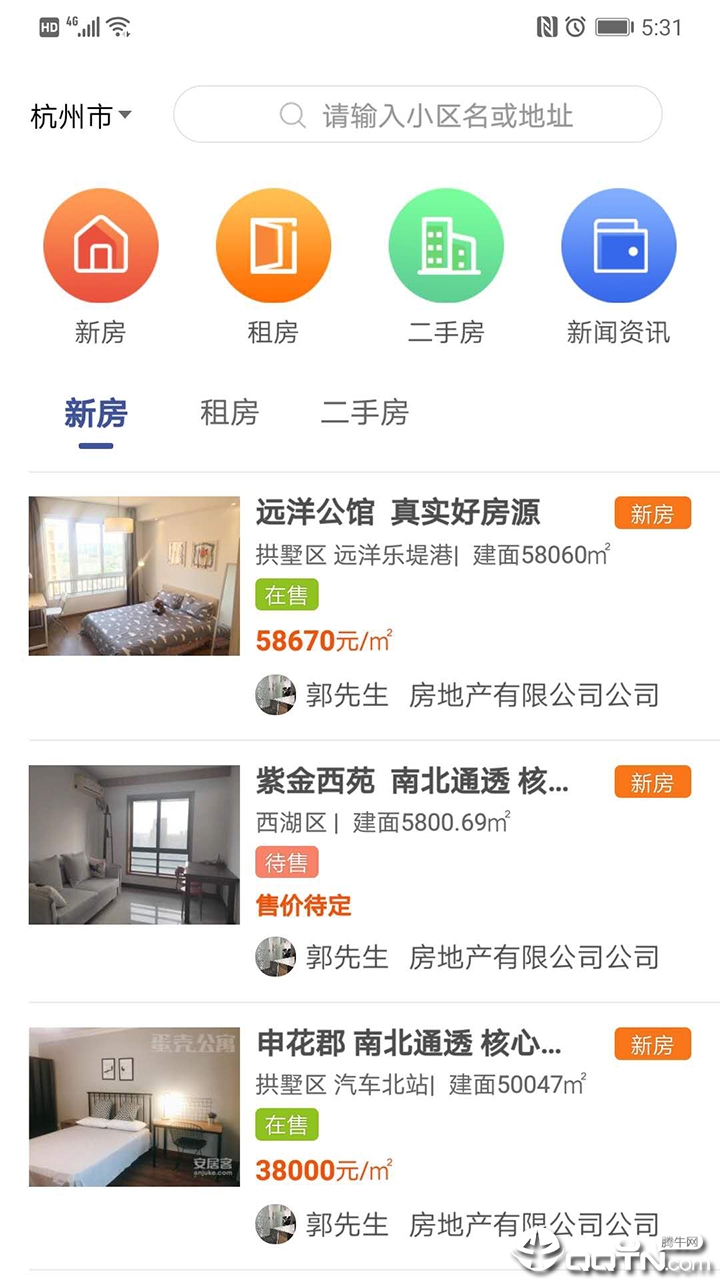Open the 租房 category icon
The height and width of the screenshot is (1280, 720).
tap(273, 246)
